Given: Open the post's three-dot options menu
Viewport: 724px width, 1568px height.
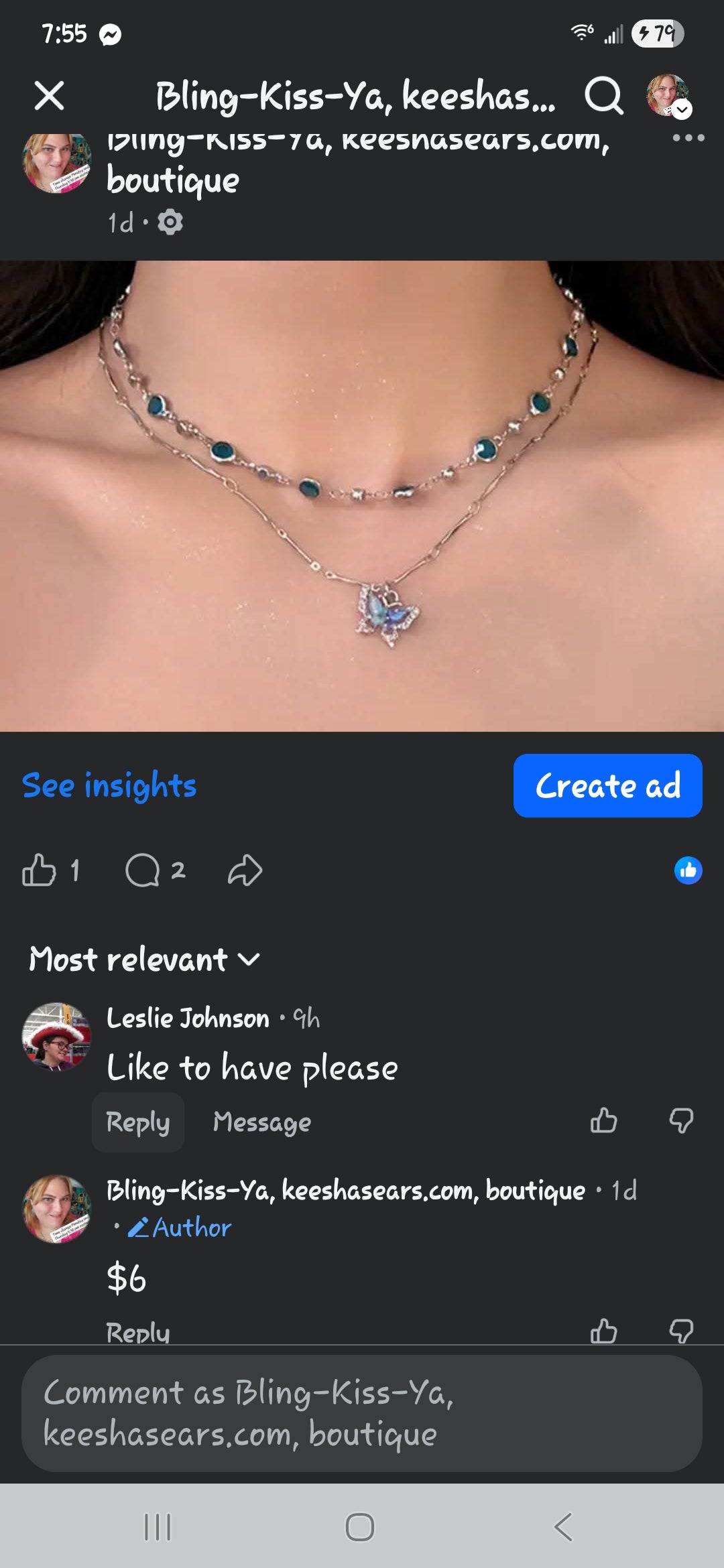Looking at the screenshot, I should (x=688, y=138).
